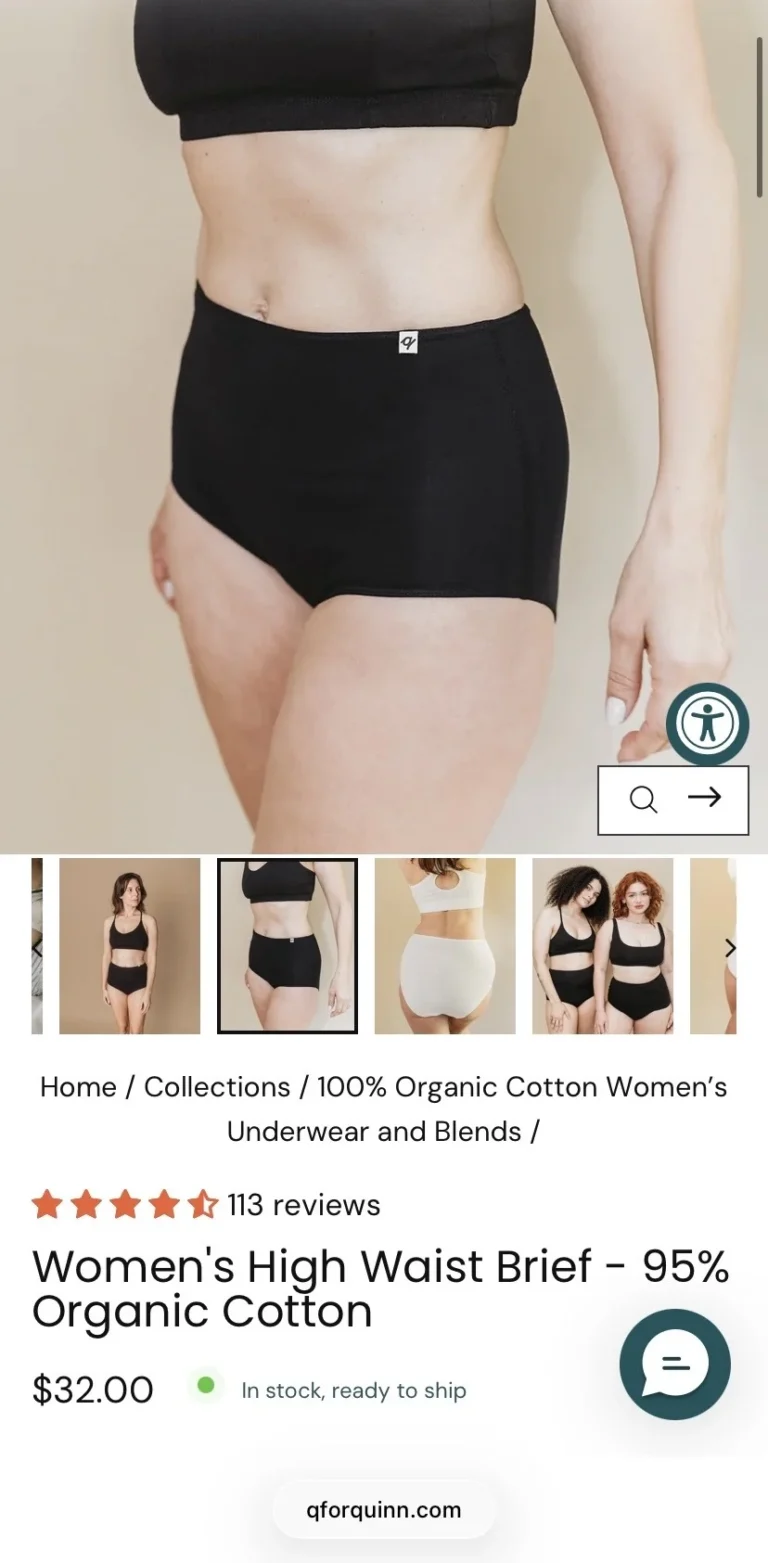The image size is (768, 1563).
Task: Show next thumbnails with right chevron
Action: (729, 948)
